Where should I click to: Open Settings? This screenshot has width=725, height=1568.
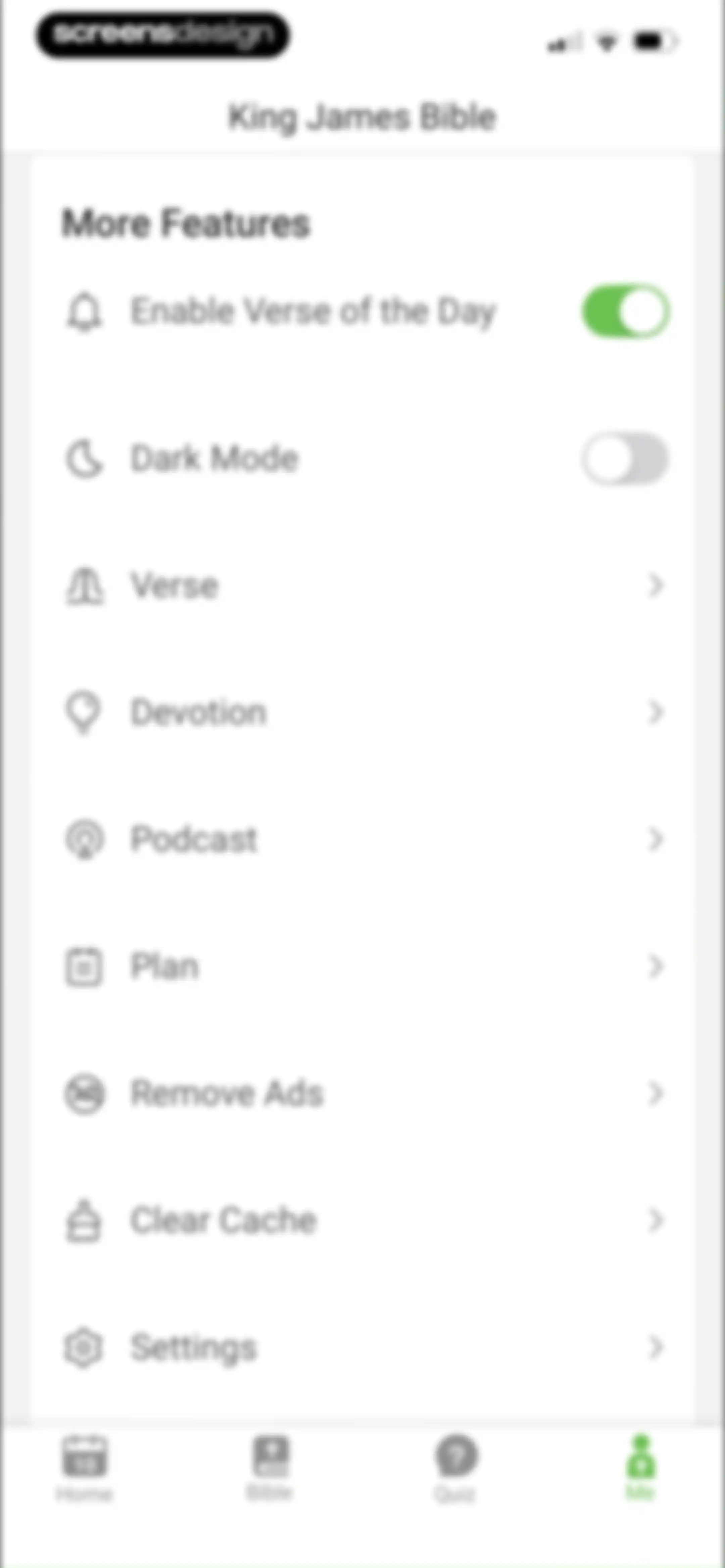(362, 1347)
